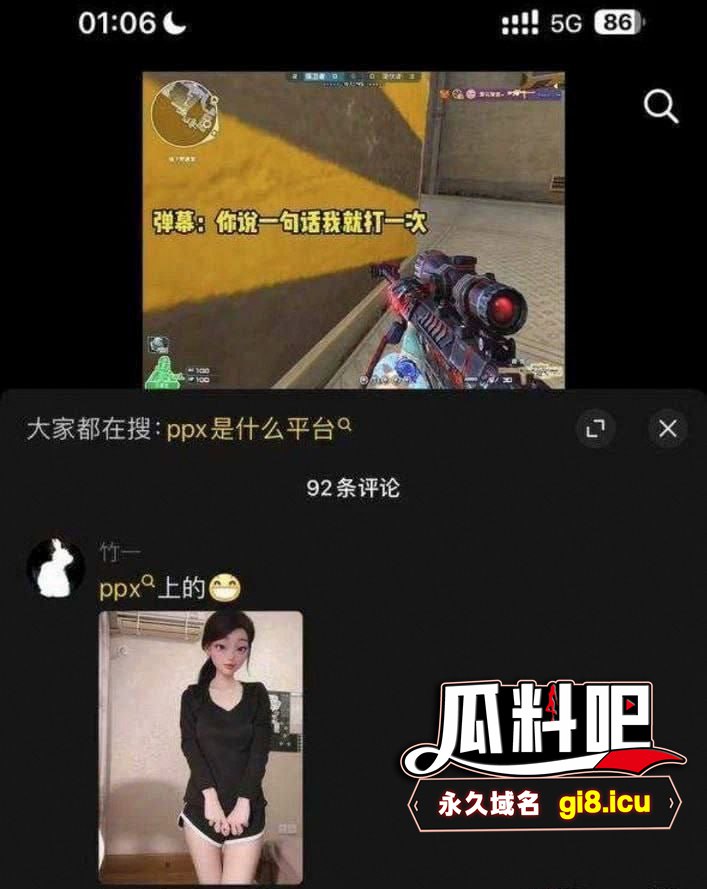Open 竹一's profile avatar
The image size is (707, 889).
tap(55, 568)
